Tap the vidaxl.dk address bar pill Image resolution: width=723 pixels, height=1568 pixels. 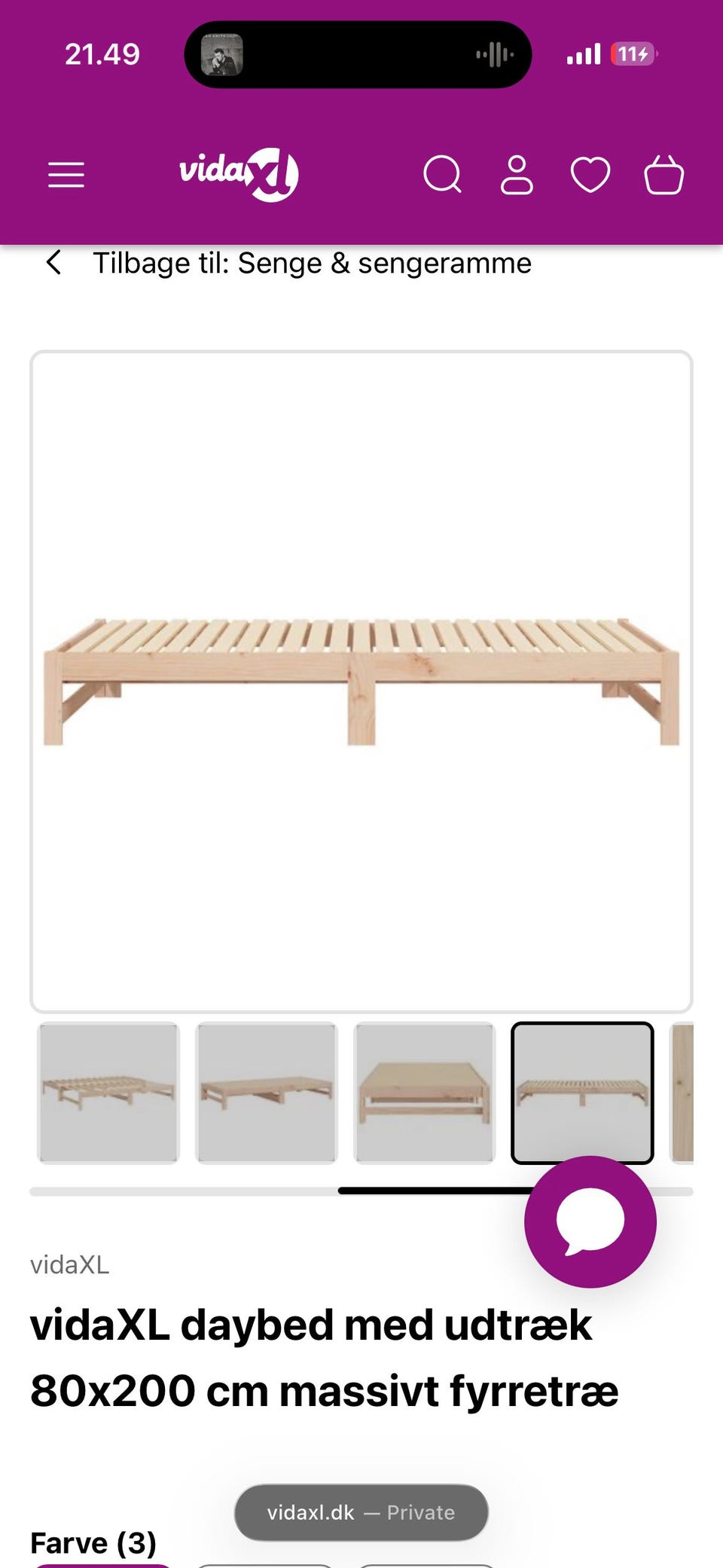tap(361, 1512)
